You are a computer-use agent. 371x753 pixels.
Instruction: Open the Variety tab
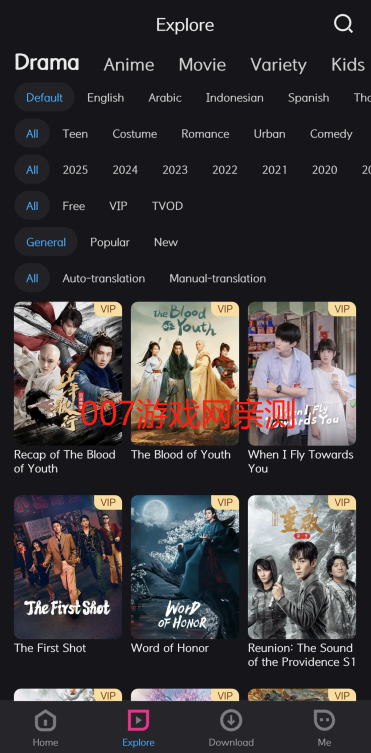click(x=278, y=64)
